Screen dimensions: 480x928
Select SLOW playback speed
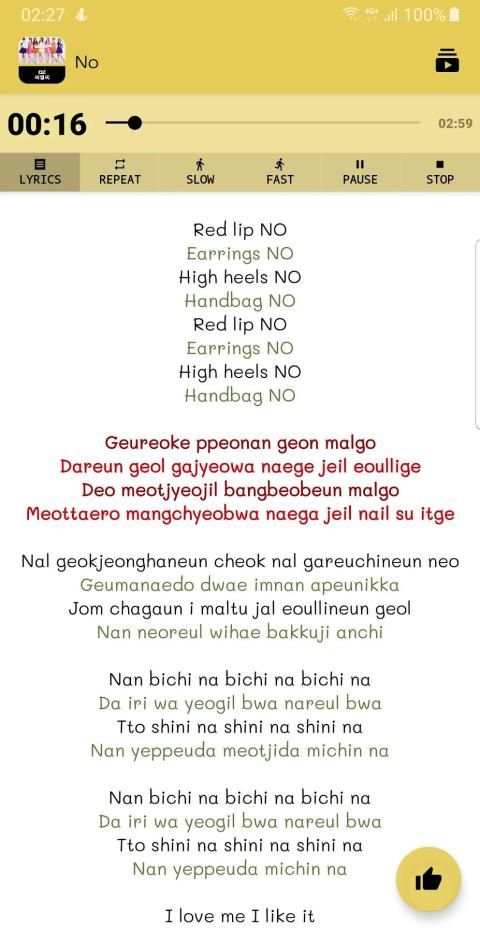[200, 172]
